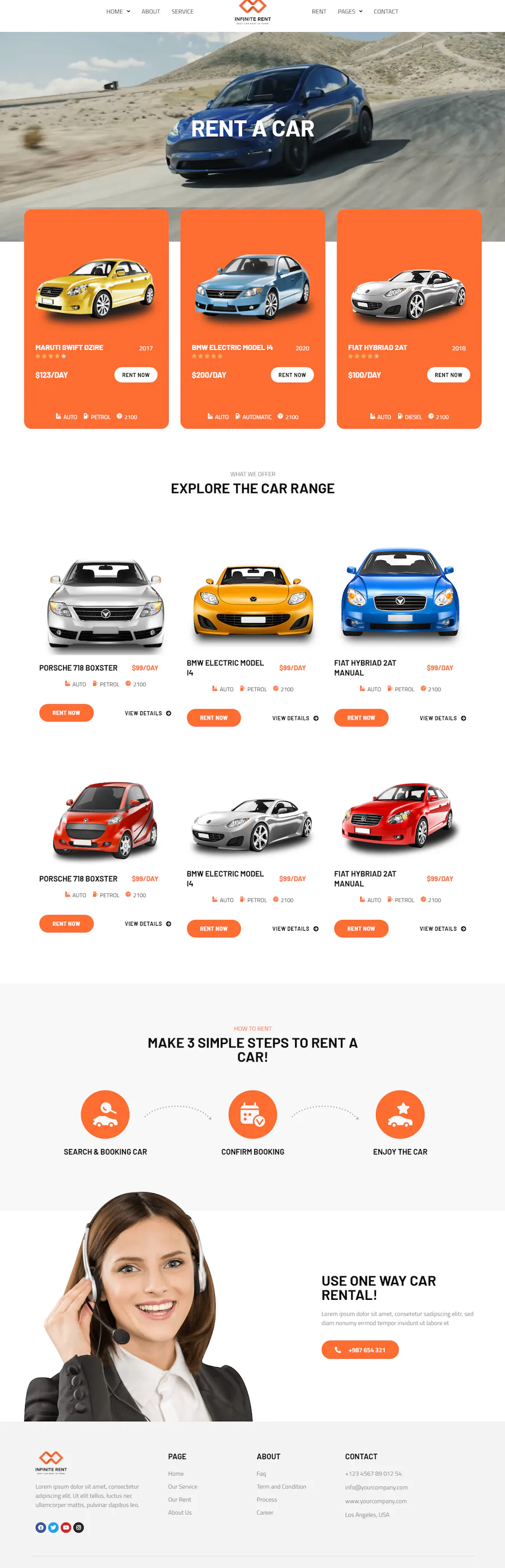Open the YouTube icon in the footer
This screenshot has width=505, height=1568.
pos(66,1527)
